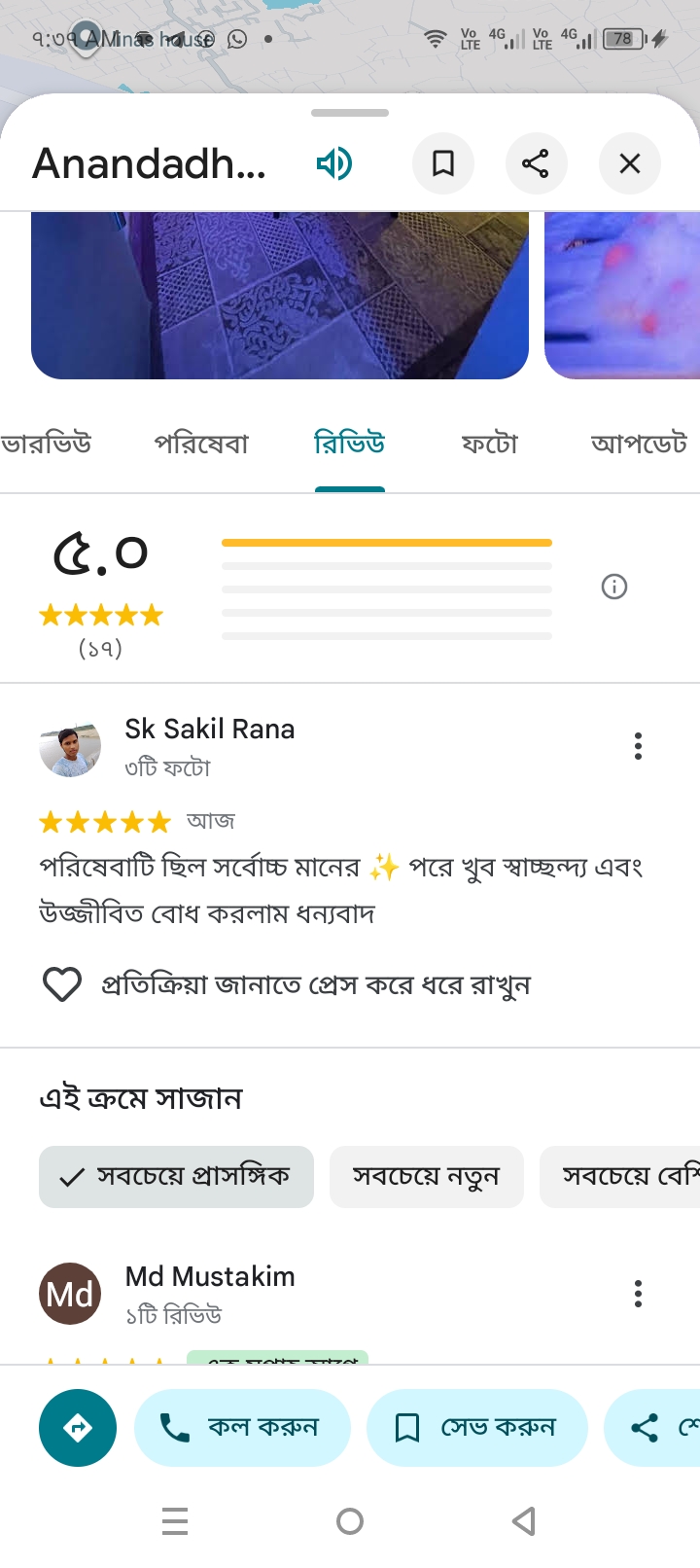
Task: Open options for Md Mustakim's review
Action: (638, 1294)
